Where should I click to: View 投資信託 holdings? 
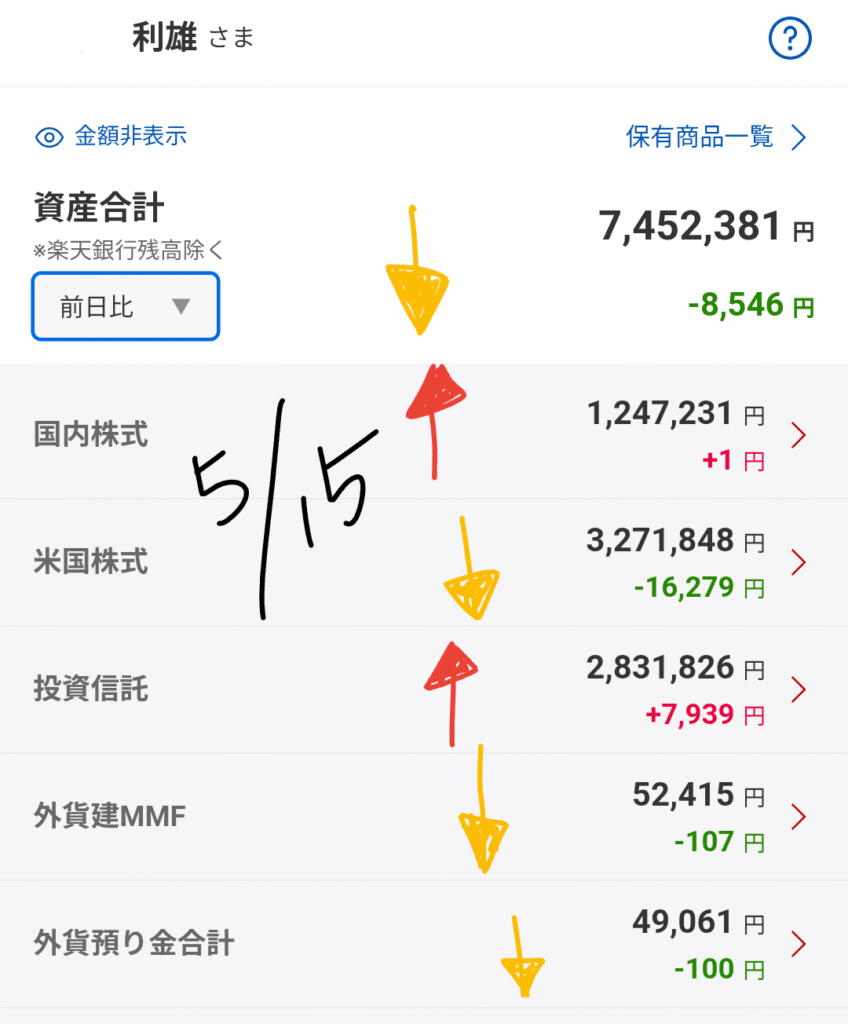(424, 689)
